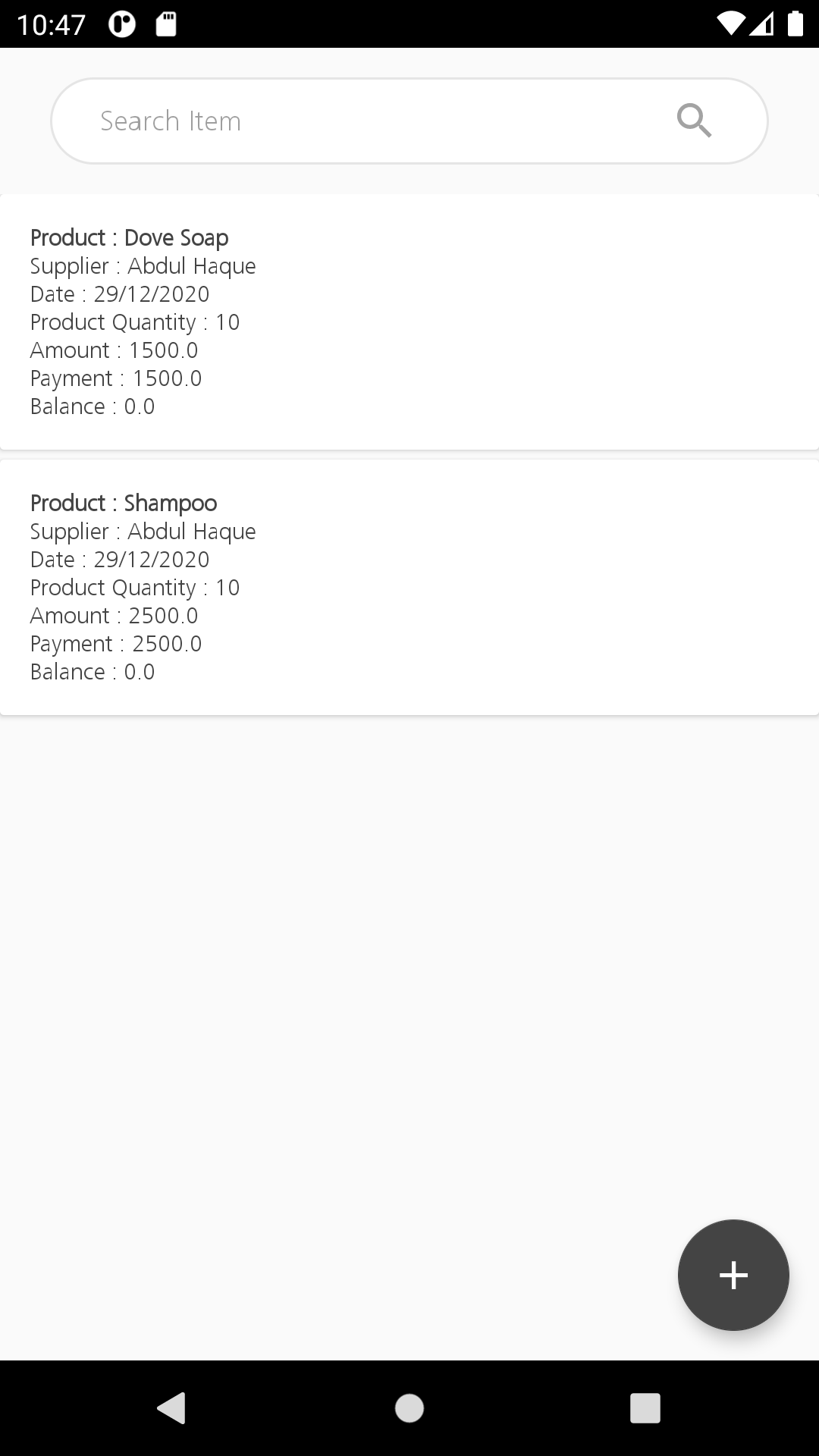Tap the date 29/12/2020 on Dove Soap
Image resolution: width=819 pixels, height=1456 pixels.
click(x=120, y=294)
